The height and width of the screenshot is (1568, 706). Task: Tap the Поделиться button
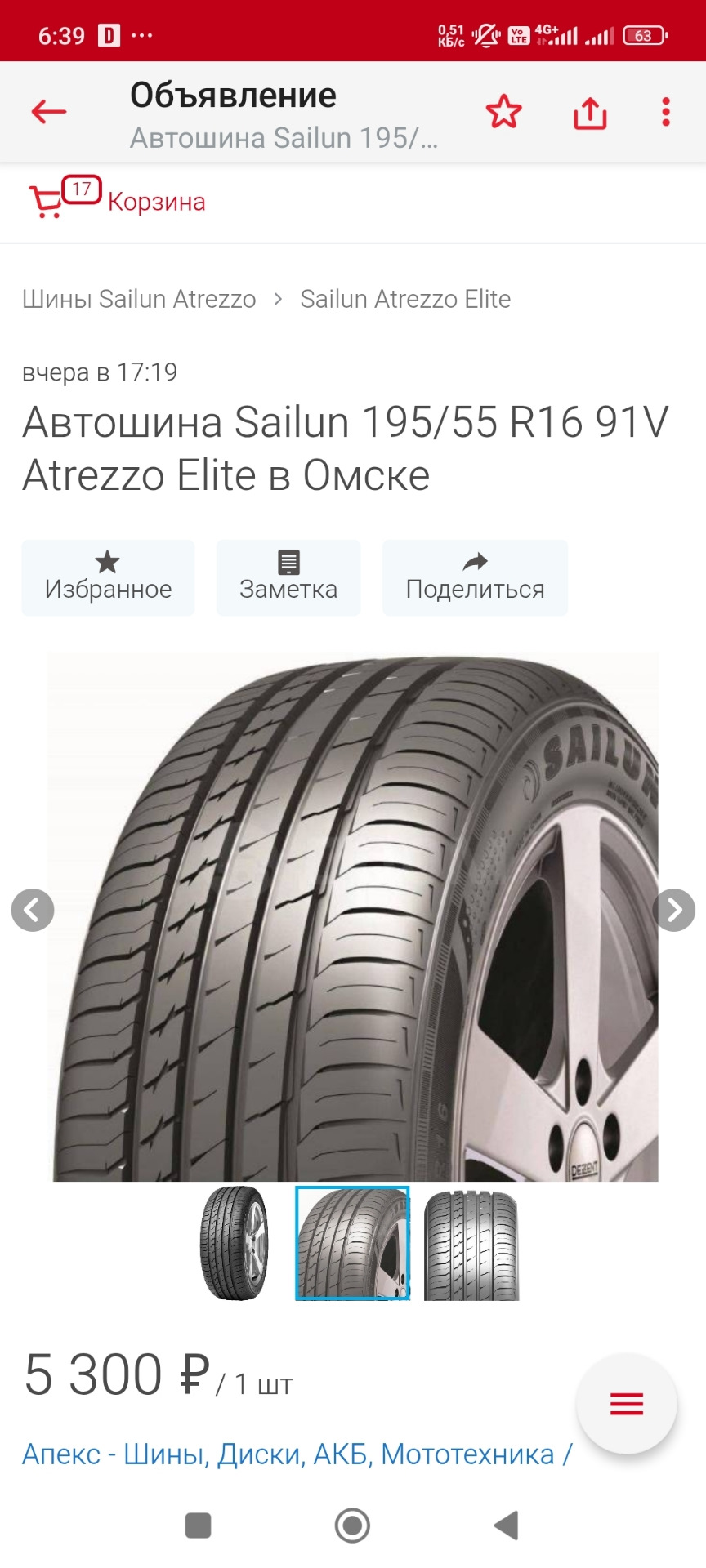(x=475, y=577)
